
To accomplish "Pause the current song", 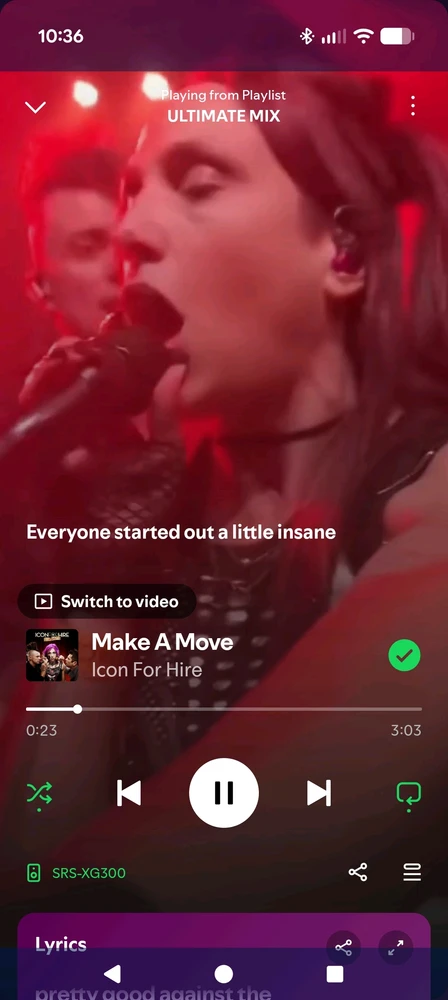I will (x=224, y=793).
